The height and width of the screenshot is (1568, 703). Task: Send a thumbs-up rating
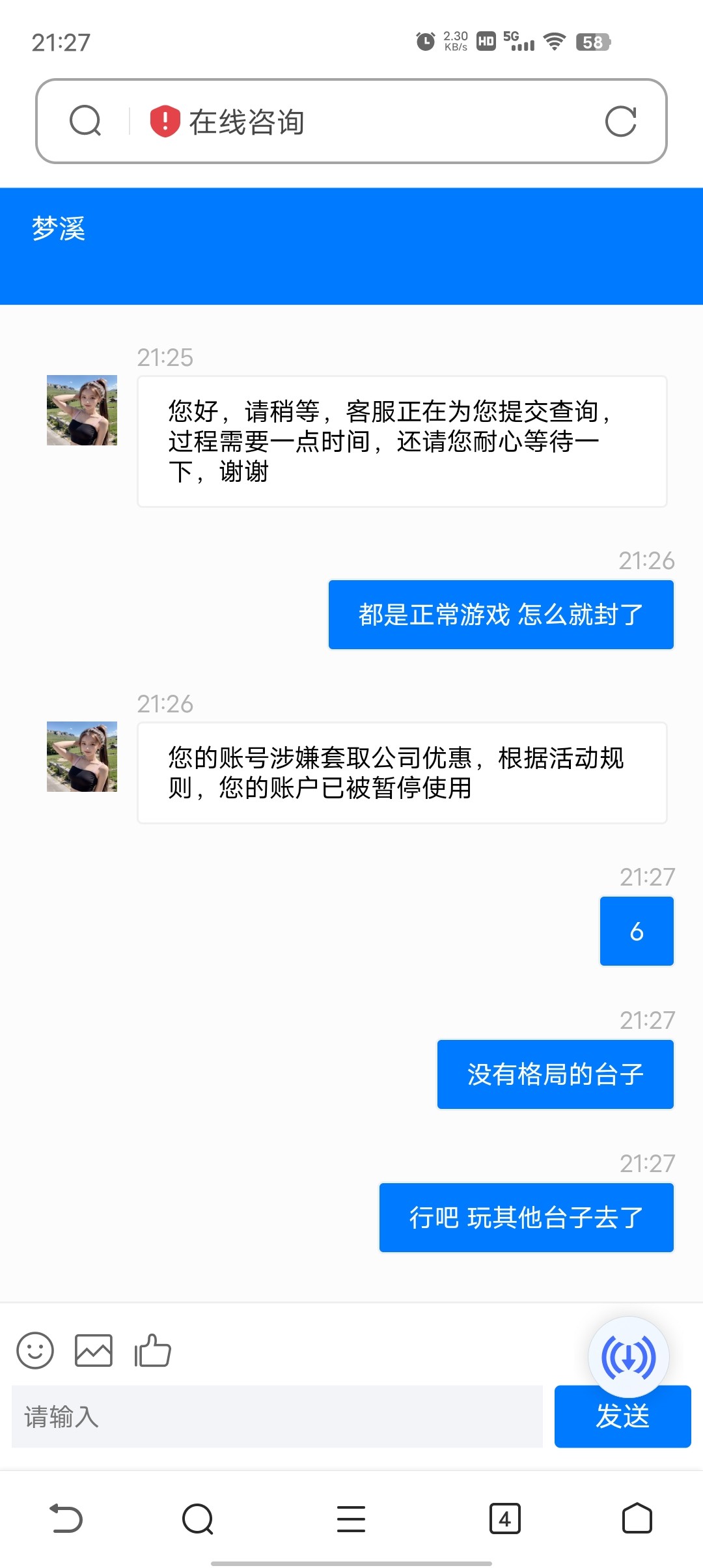coord(152,1351)
